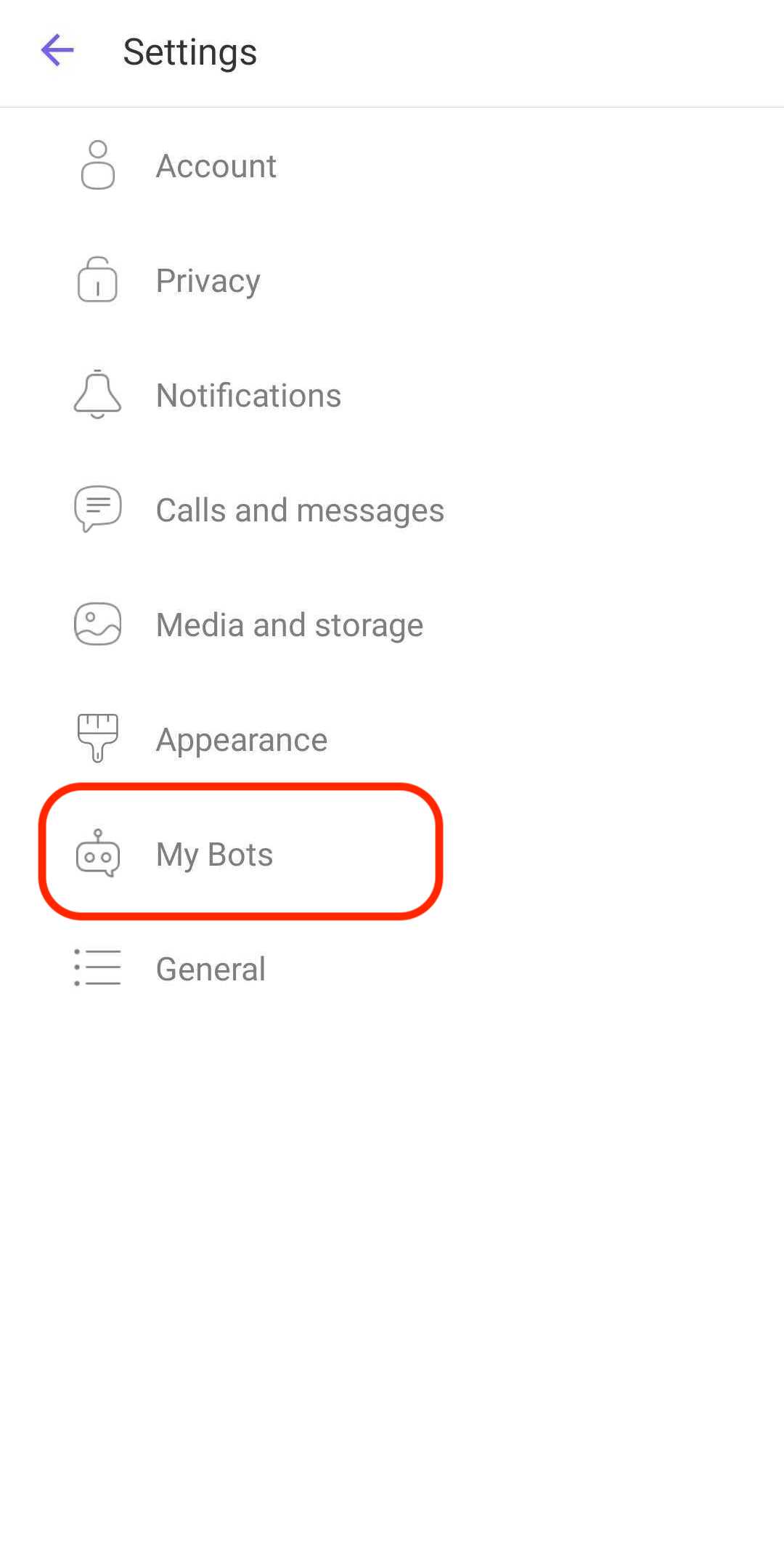Click the Media and storage photo icon
The width and height of the screenshot is (784, 1544).
97,624
